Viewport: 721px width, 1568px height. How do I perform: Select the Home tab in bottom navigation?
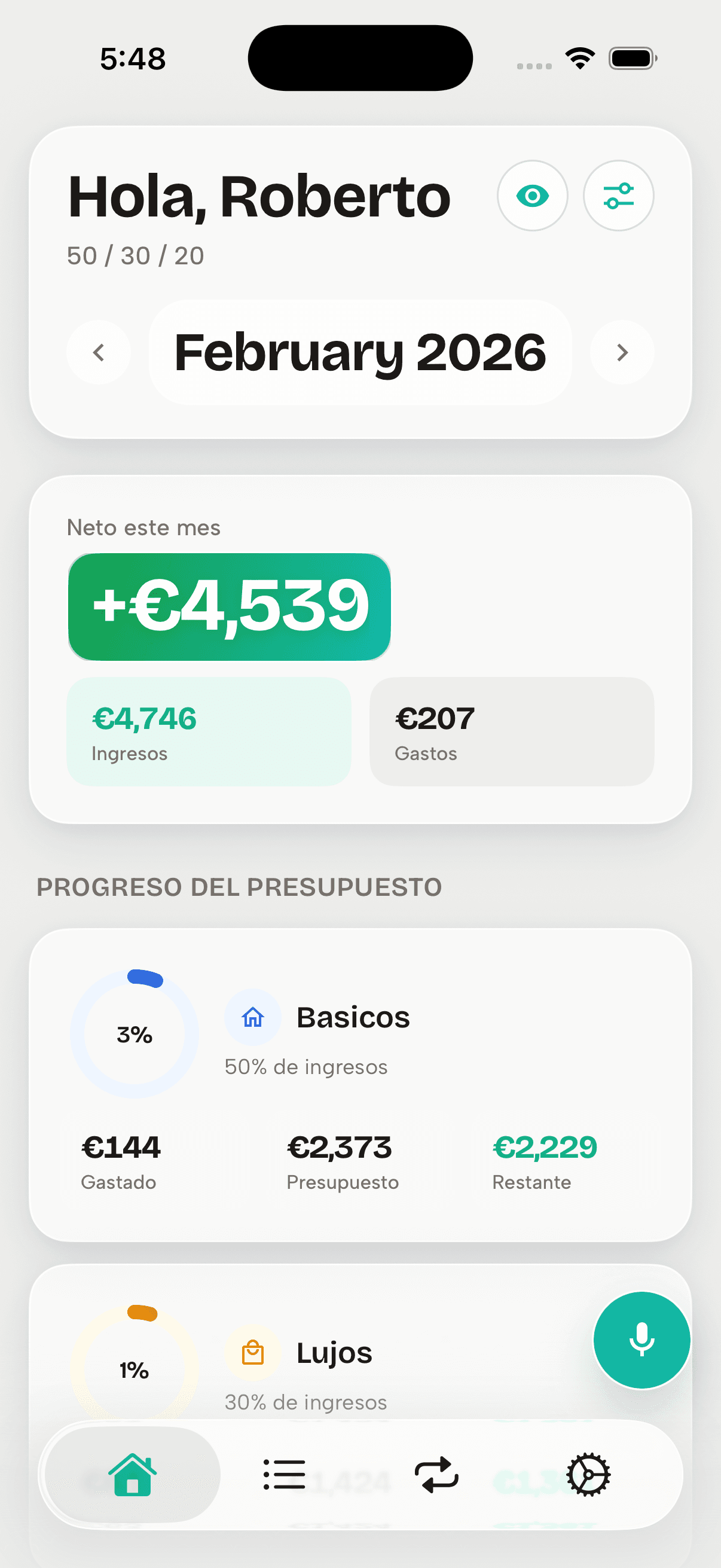(132, 1474)
